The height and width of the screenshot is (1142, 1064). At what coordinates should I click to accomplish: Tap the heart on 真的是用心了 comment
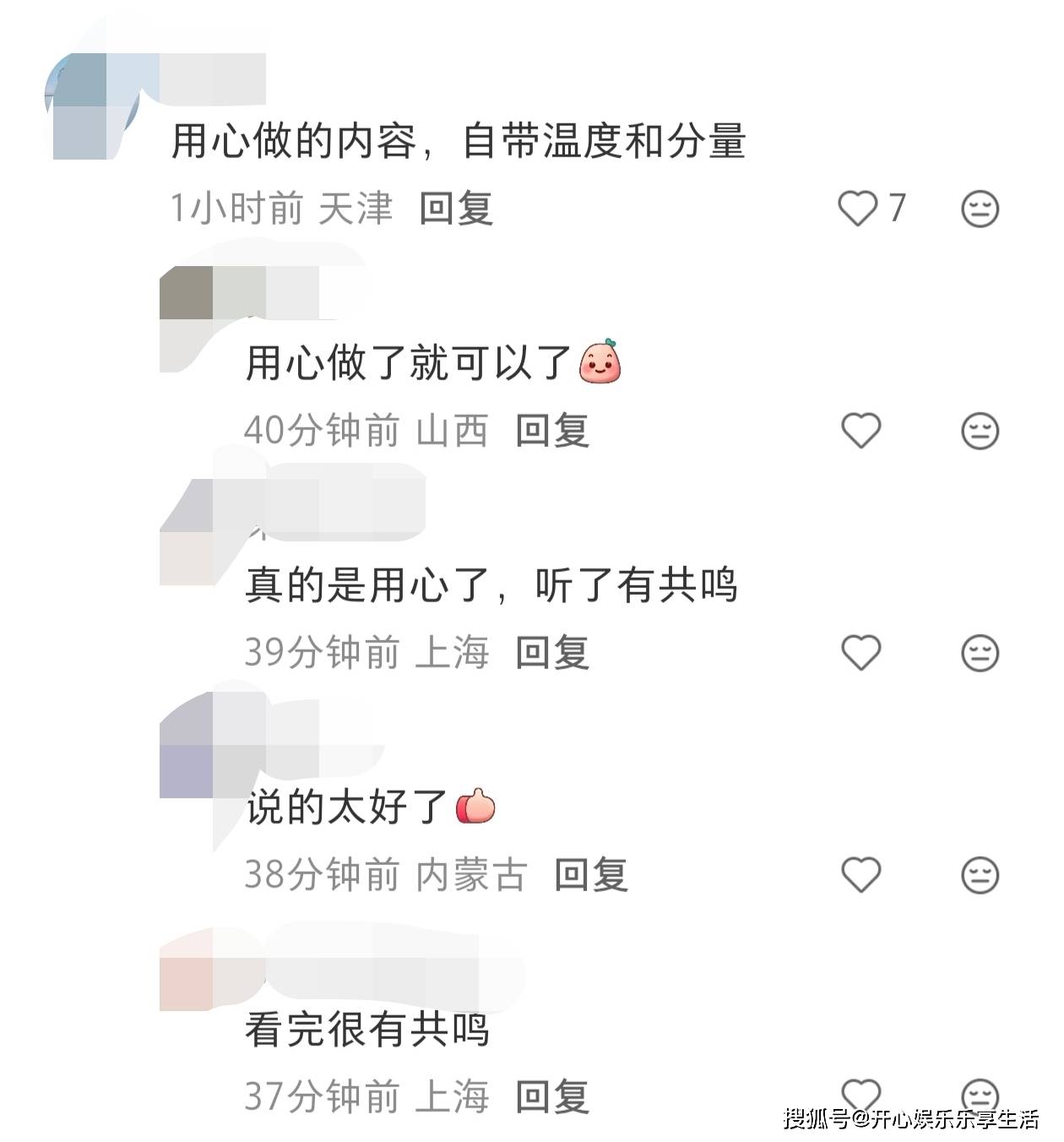point(860,653)
